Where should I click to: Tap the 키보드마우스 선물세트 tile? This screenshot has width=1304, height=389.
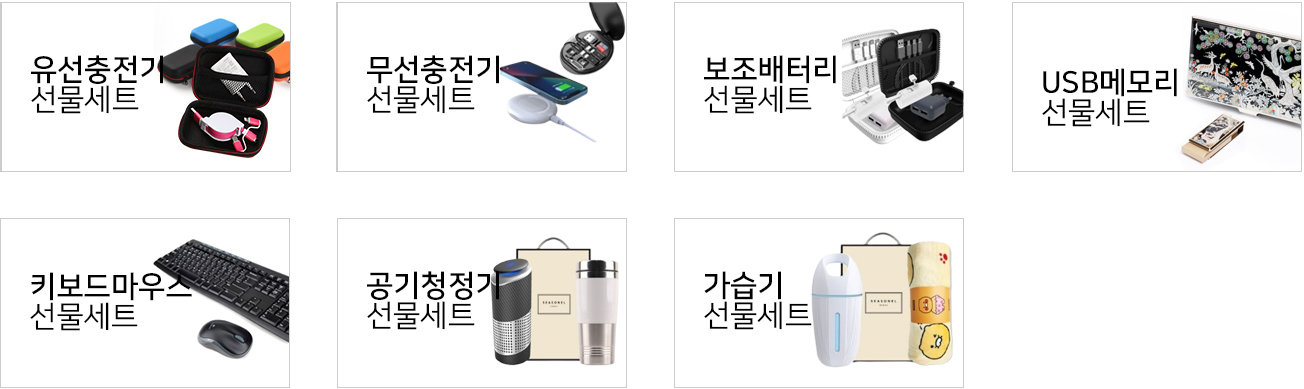point(145,303)
